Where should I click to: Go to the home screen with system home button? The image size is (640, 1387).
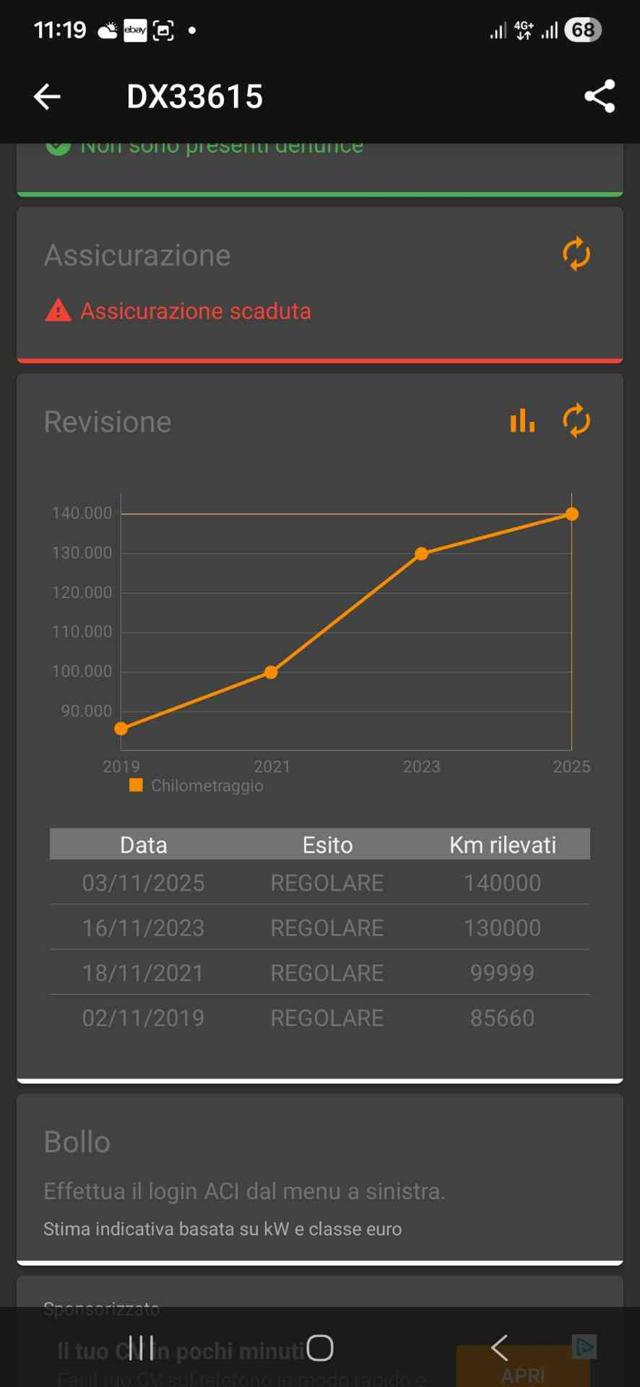(x=320, y=1347)
